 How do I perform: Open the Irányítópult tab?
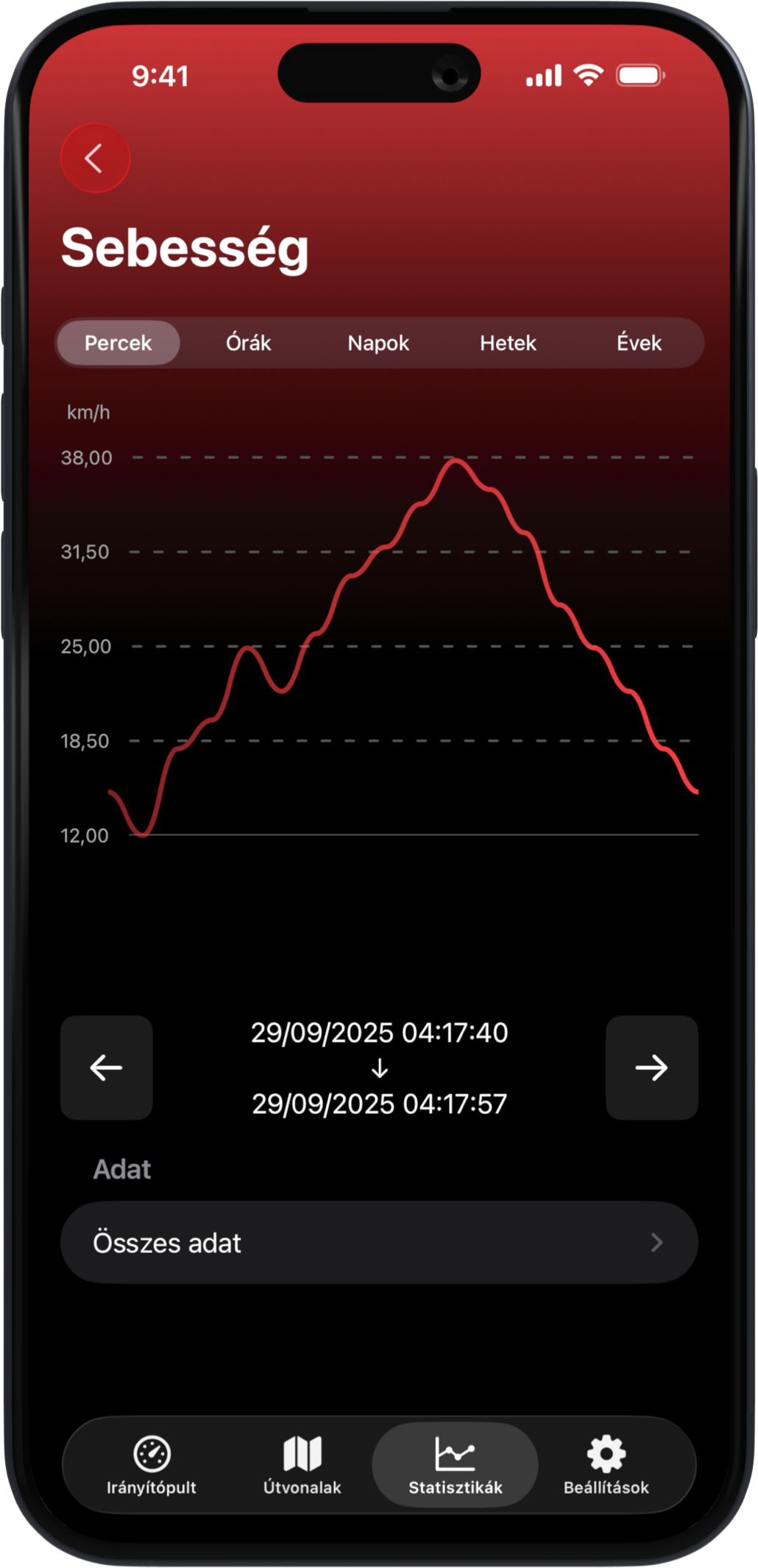[x=152, y=1464]
